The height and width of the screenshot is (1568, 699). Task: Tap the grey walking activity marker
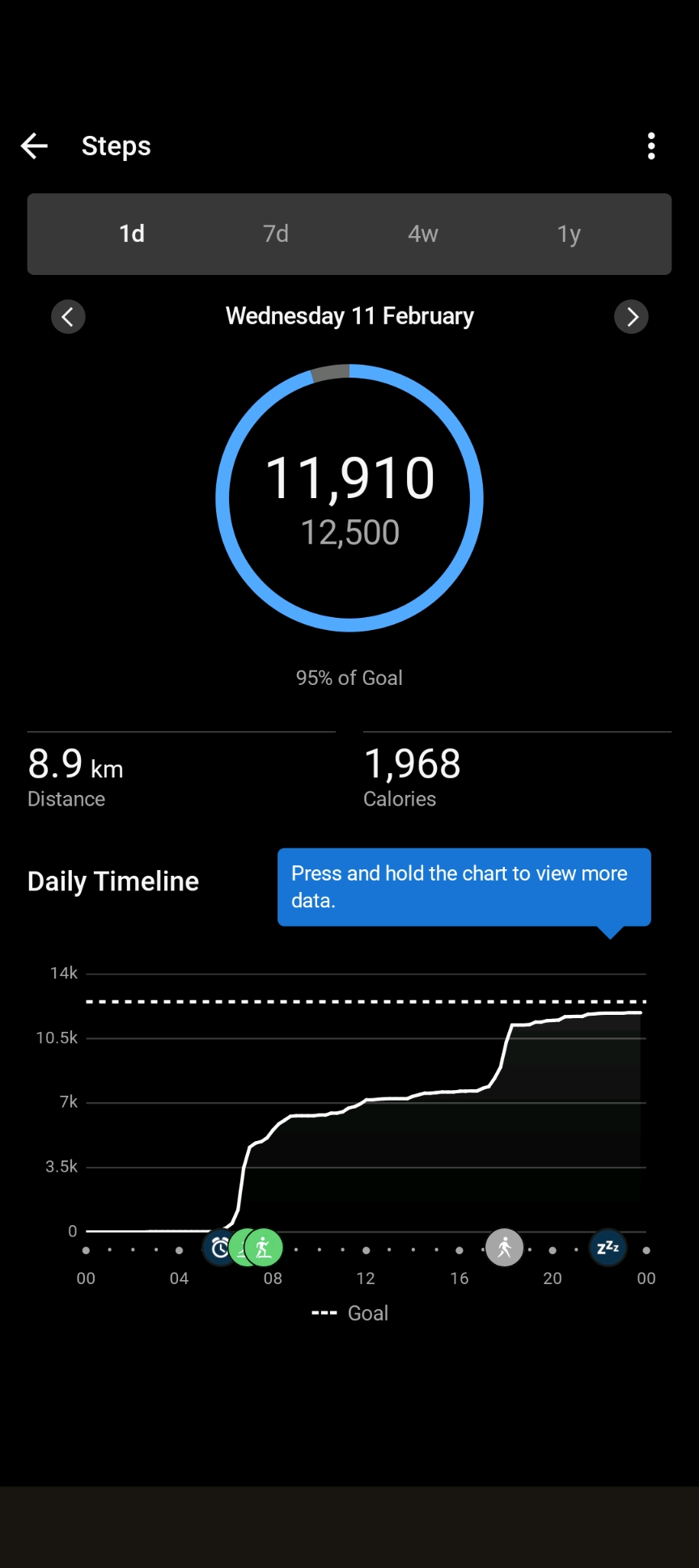coord(504,1248)
